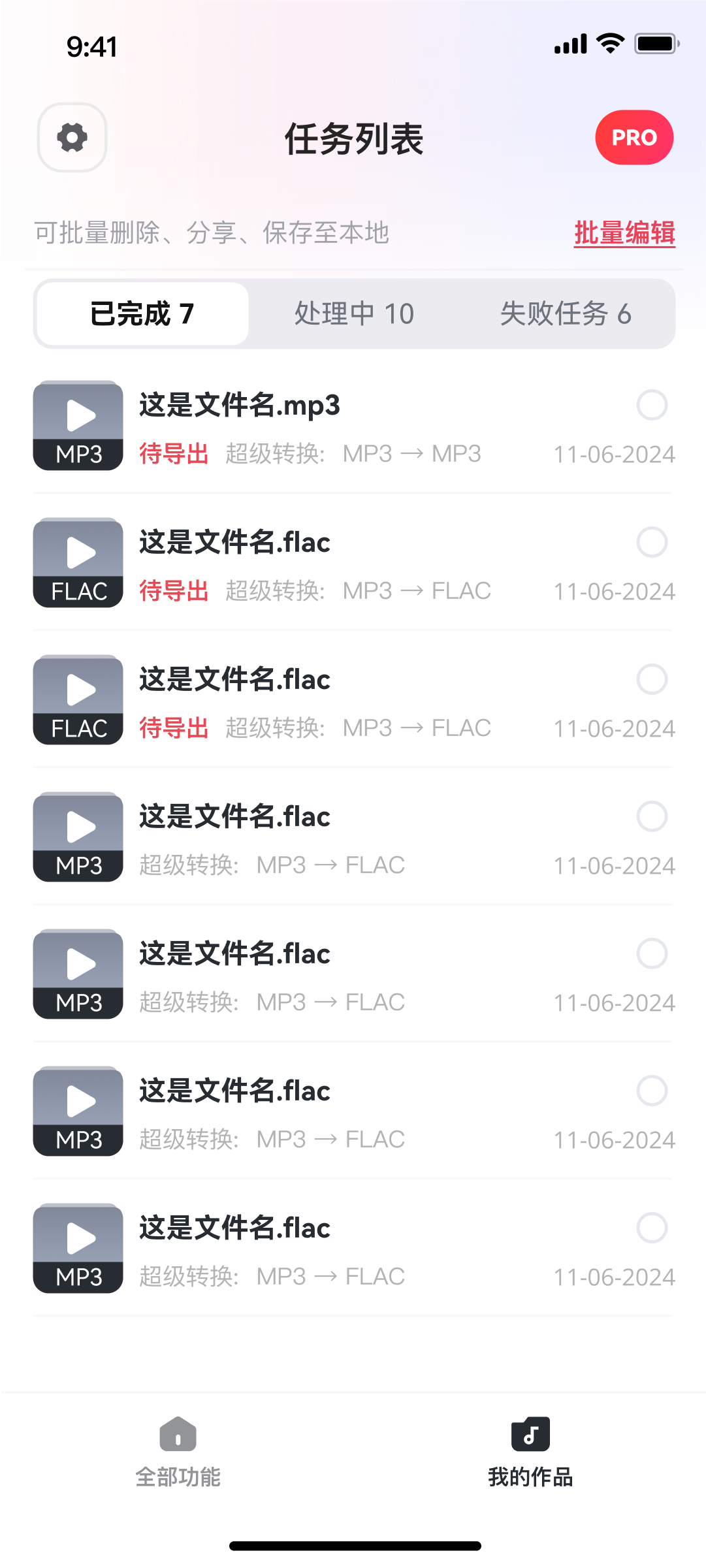This screenshot has height=1568, width=706.
Task: Tap the 批量编辑 link
Action: point(623,232)
